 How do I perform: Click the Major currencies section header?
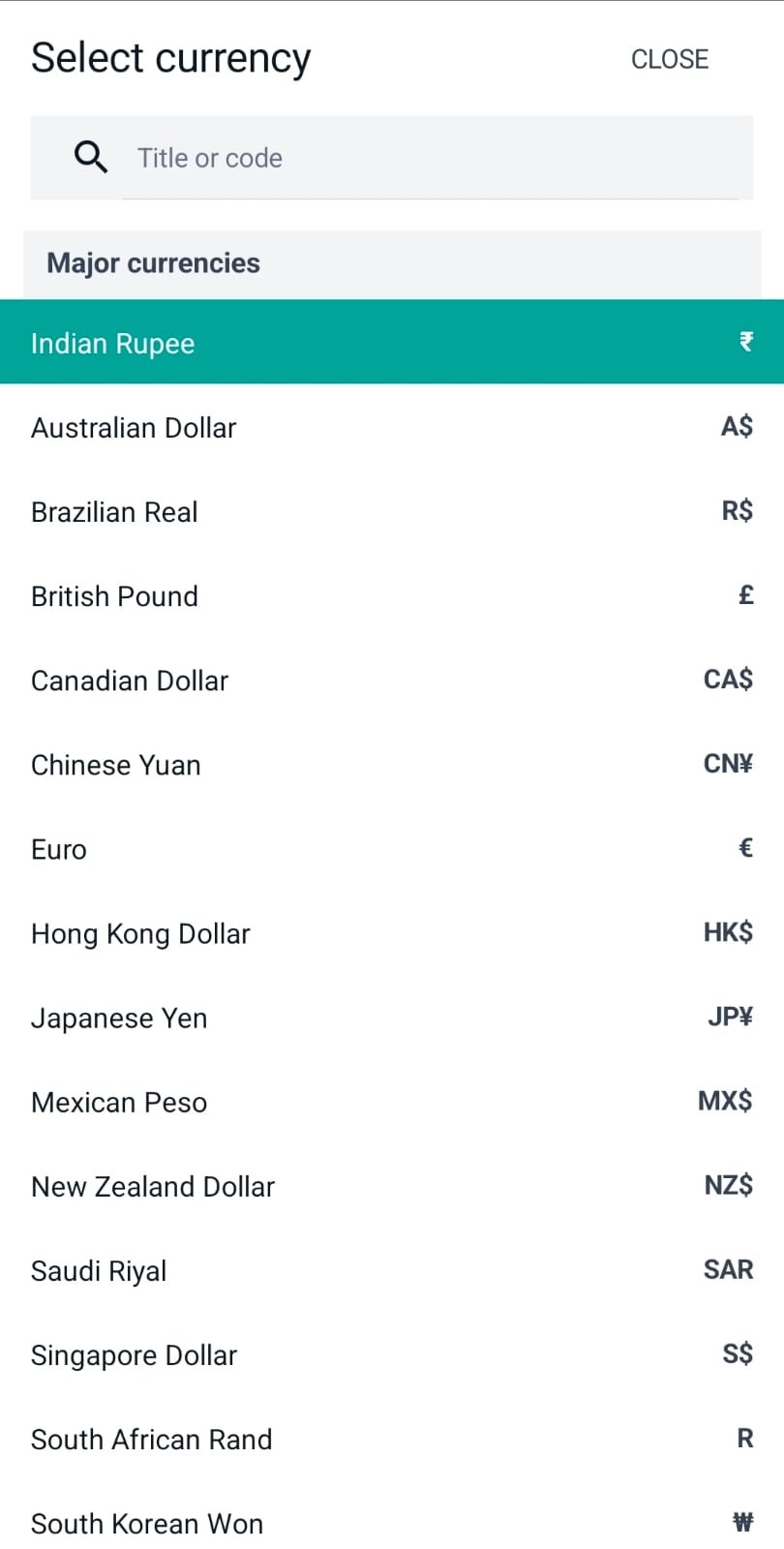click(x=153, y=262)
